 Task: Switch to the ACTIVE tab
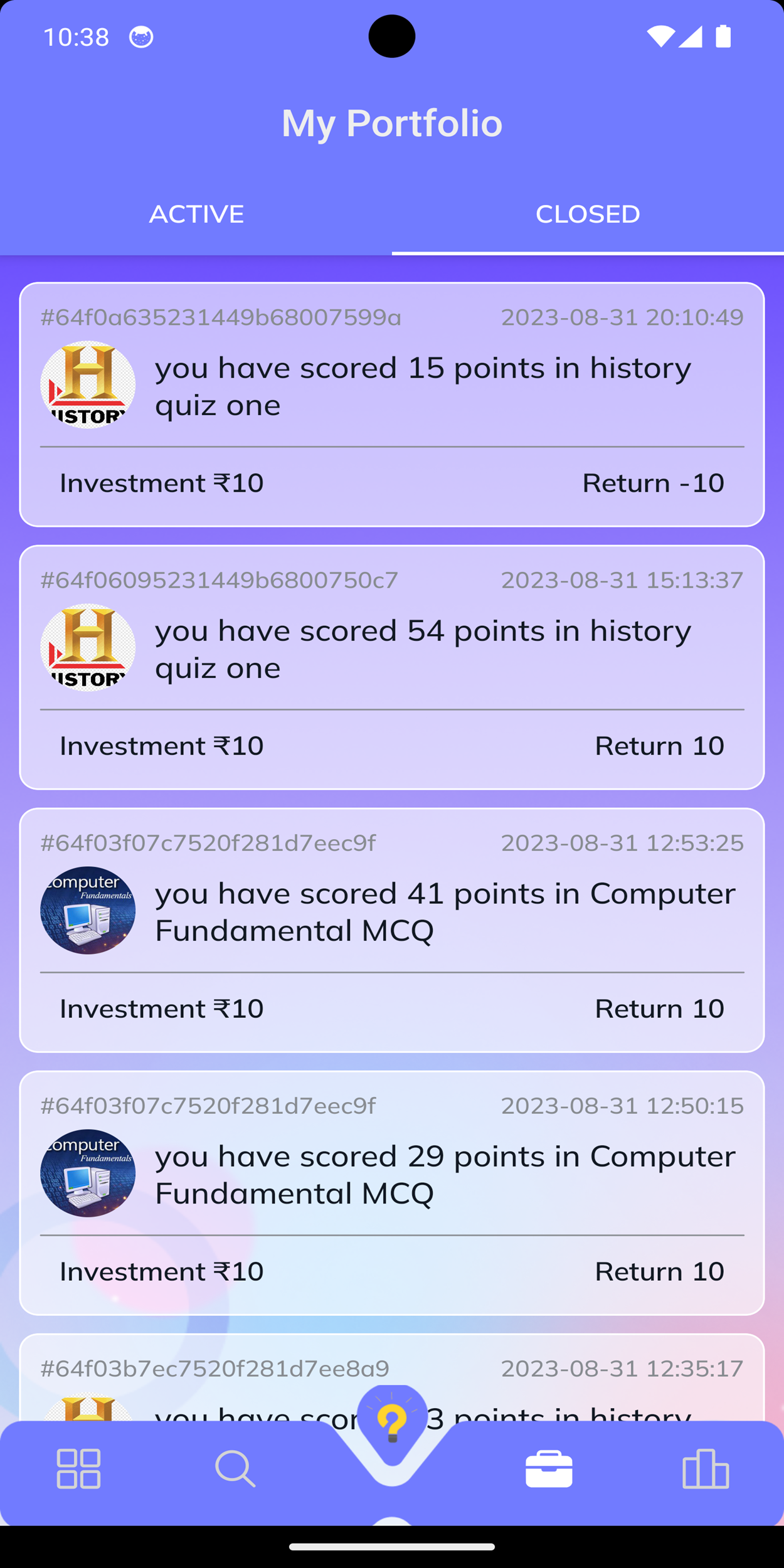tap(196, 215)
